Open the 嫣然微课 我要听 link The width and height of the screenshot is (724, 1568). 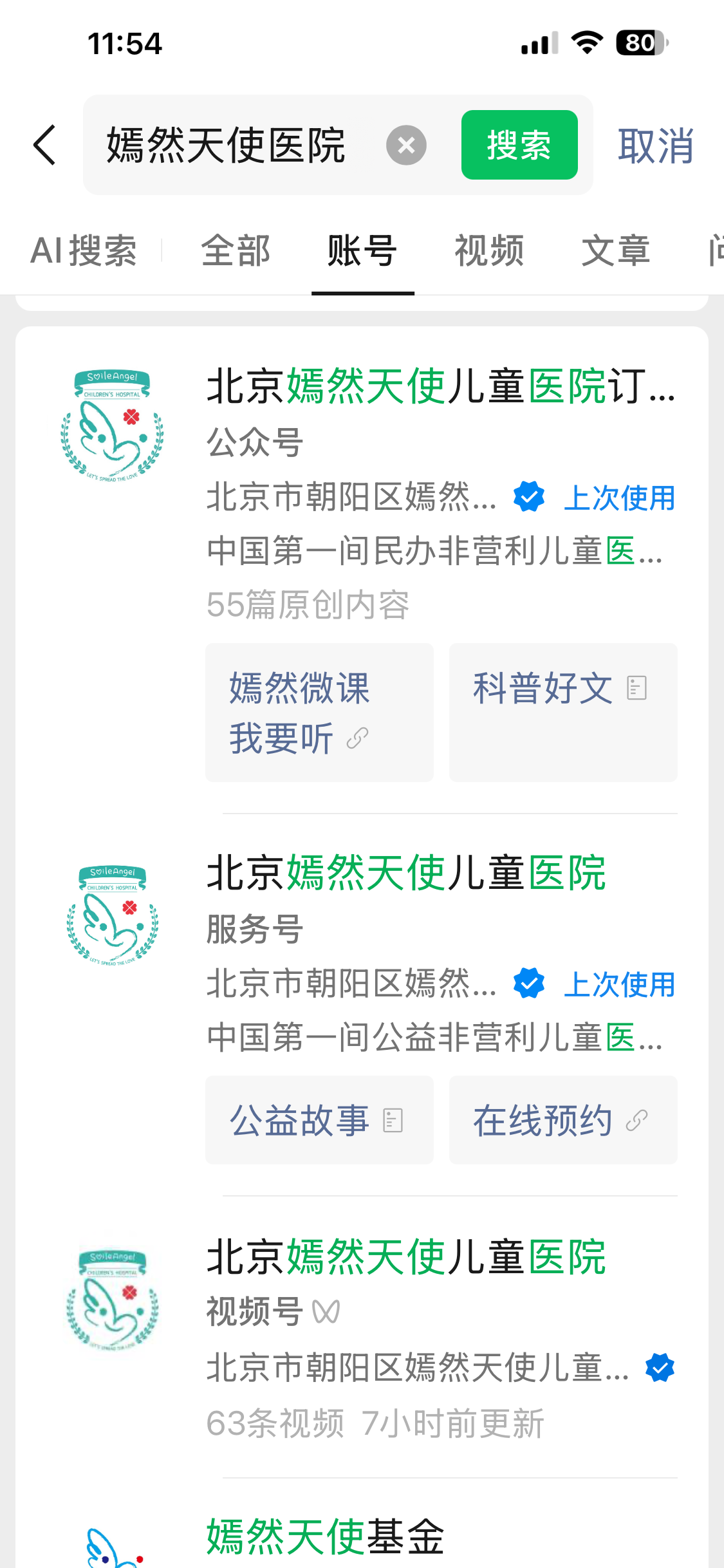[319, 713]
